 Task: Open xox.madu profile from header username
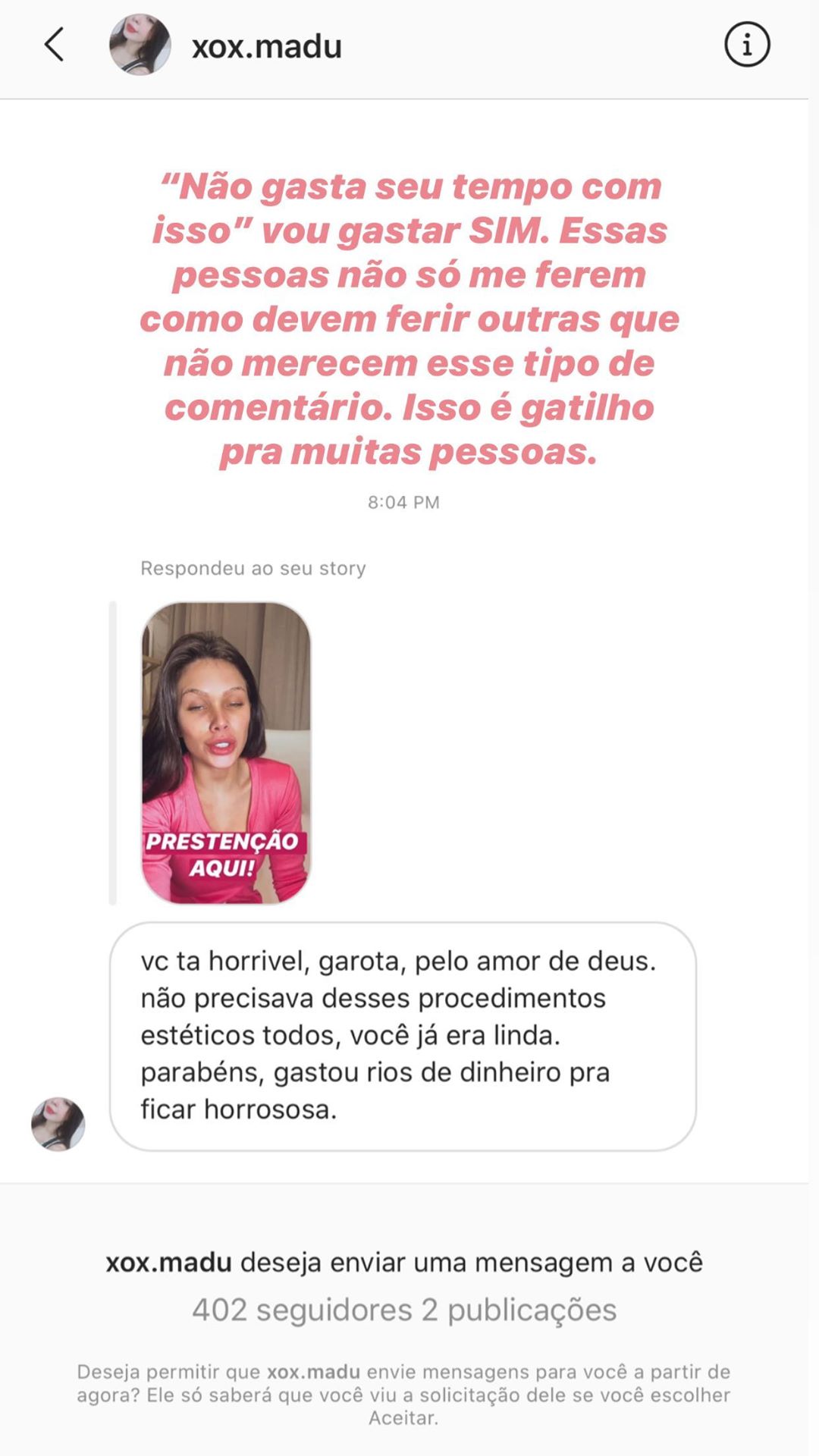266,47
